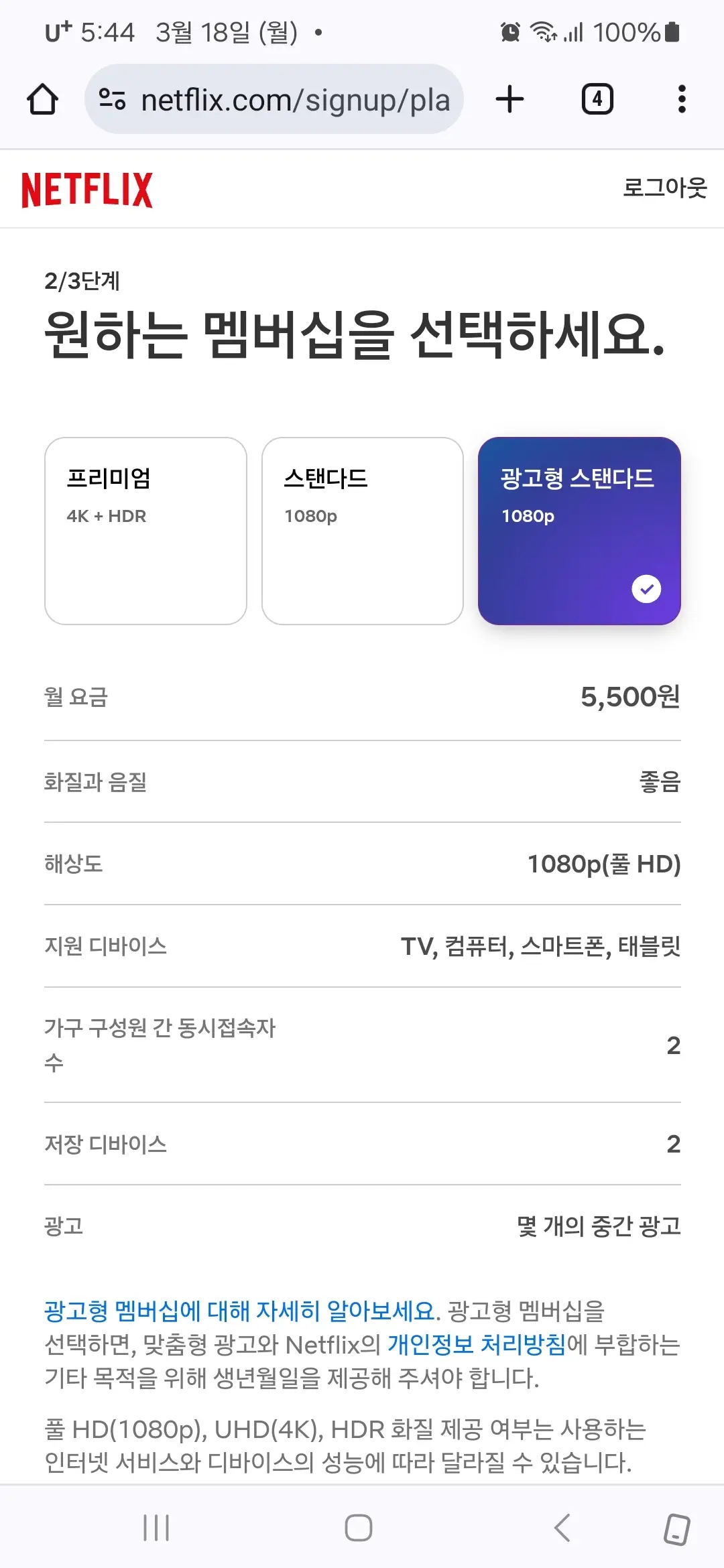The image size is (724, 1568).
Task: Expand the 광고 information row
Action: click(x=362, y=1228)
